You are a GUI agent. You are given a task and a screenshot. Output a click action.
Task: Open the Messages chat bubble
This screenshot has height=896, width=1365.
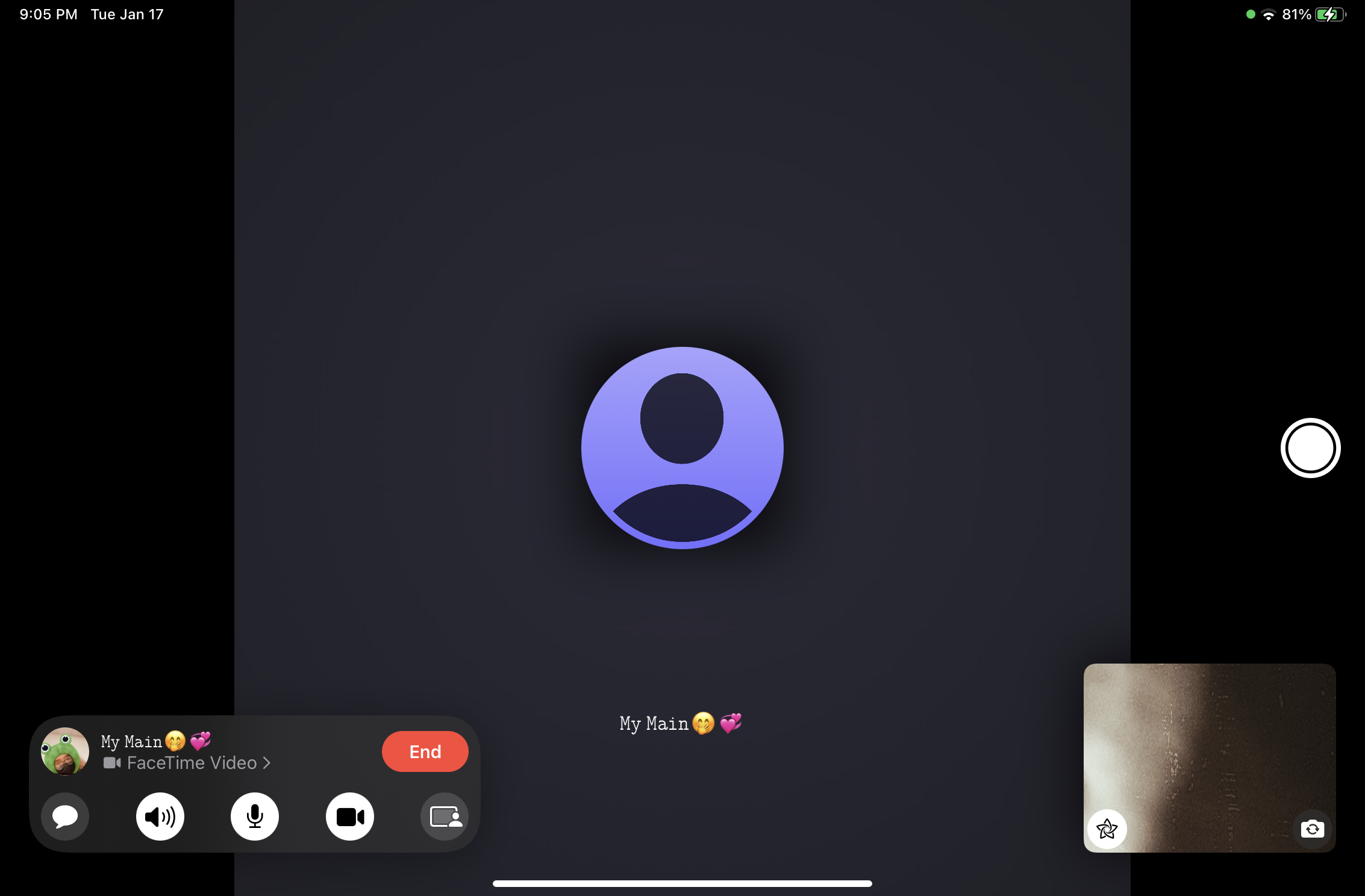click(x=65, y=817)
